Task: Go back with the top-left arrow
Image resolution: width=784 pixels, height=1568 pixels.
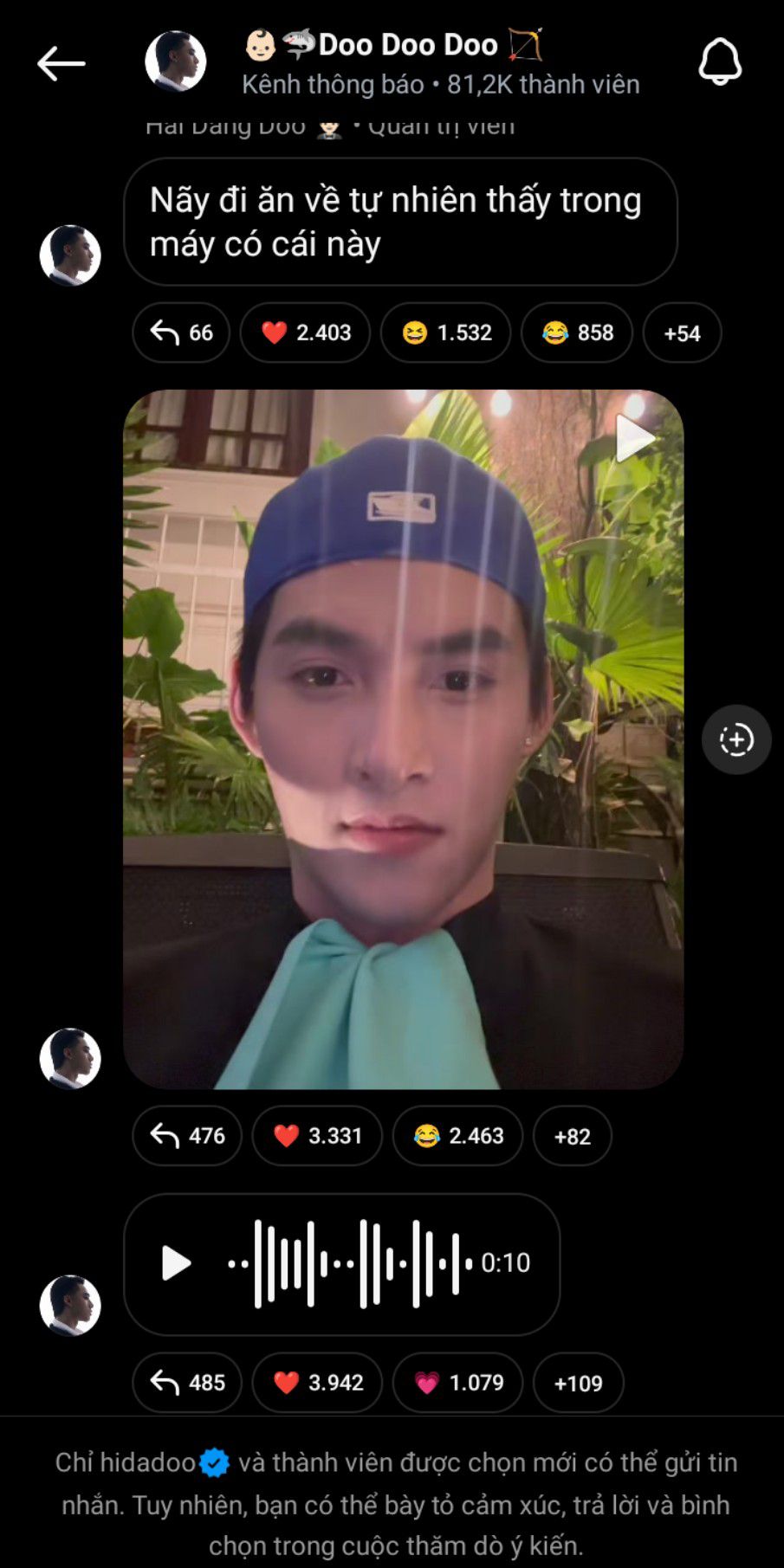Action: pyautogui.click(x=61, y=63)
